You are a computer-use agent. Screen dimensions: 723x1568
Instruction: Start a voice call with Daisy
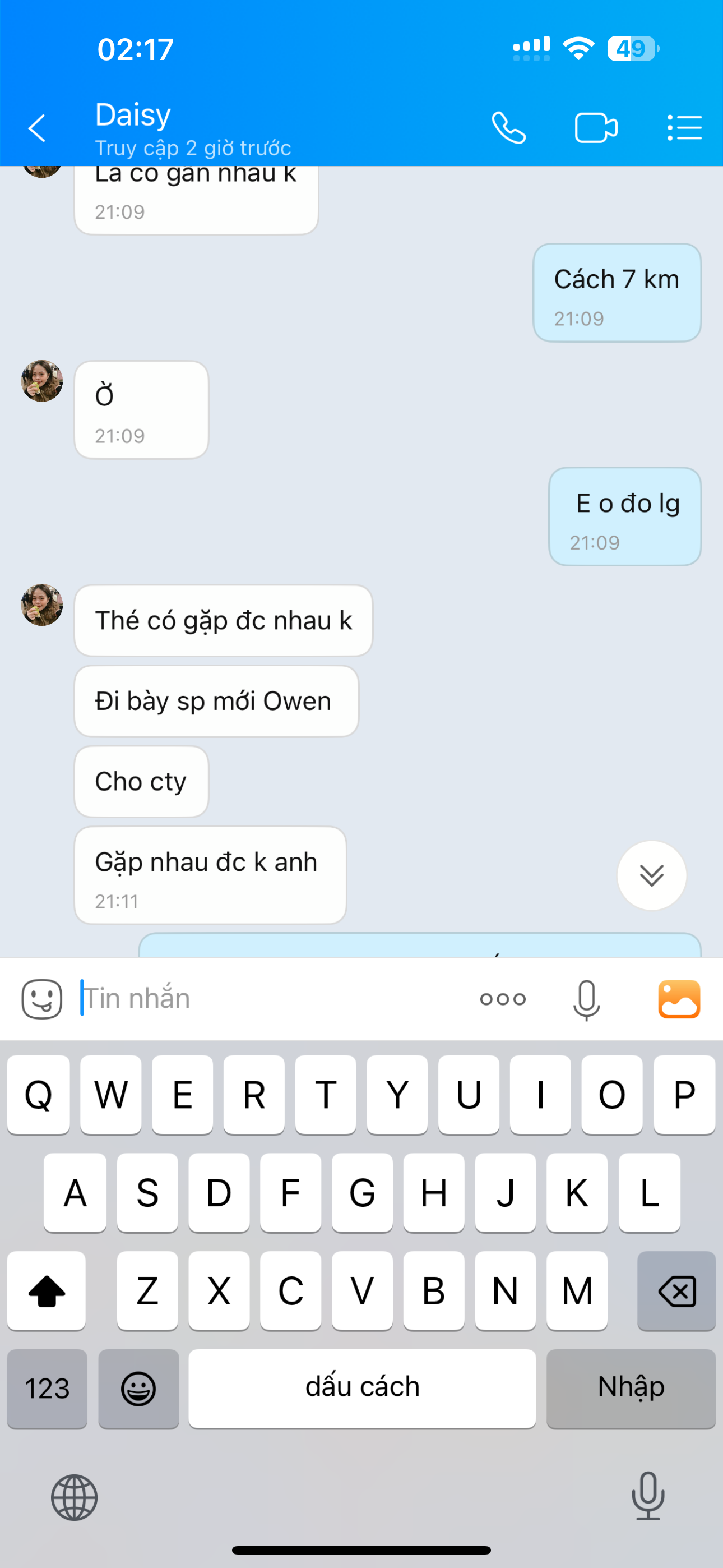point(508,128)
